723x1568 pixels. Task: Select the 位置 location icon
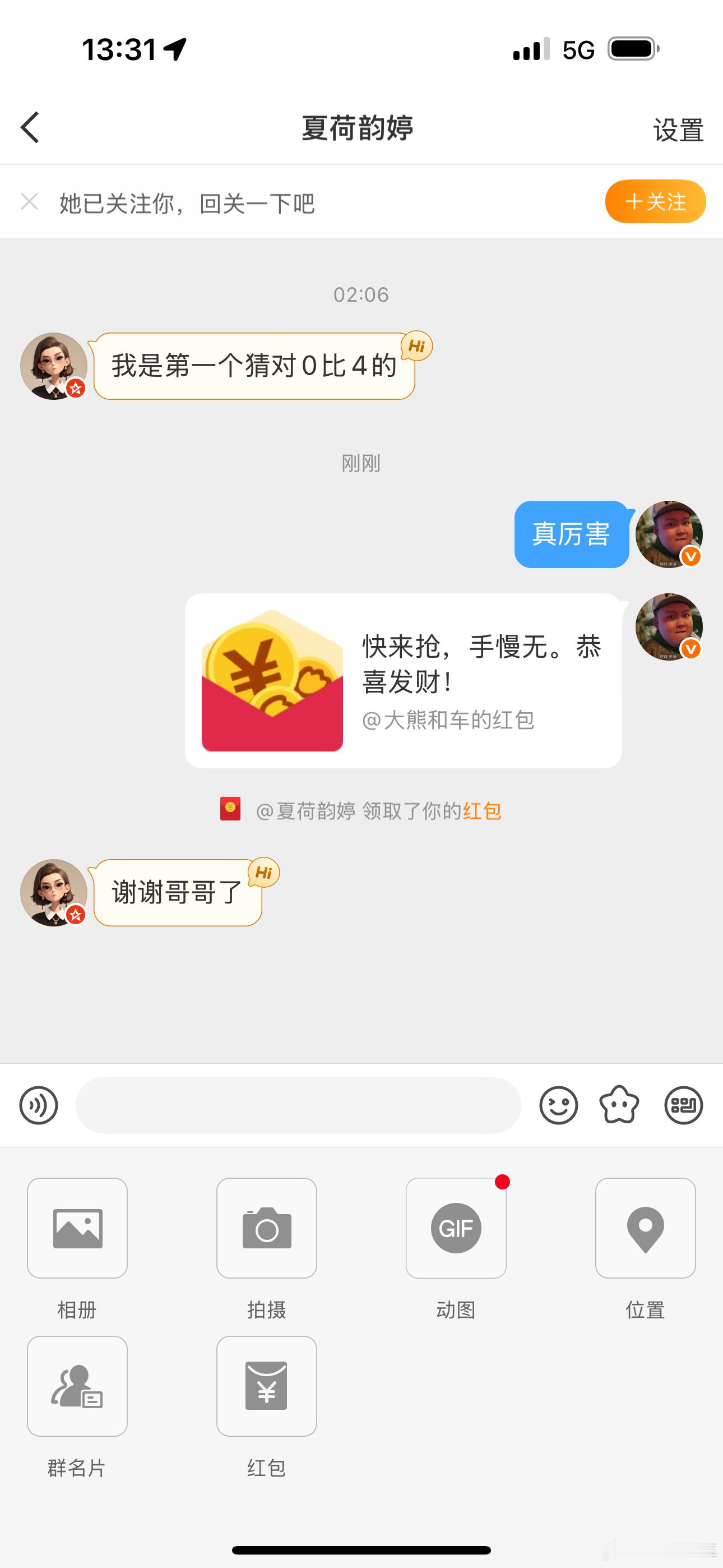(645, 1227)
